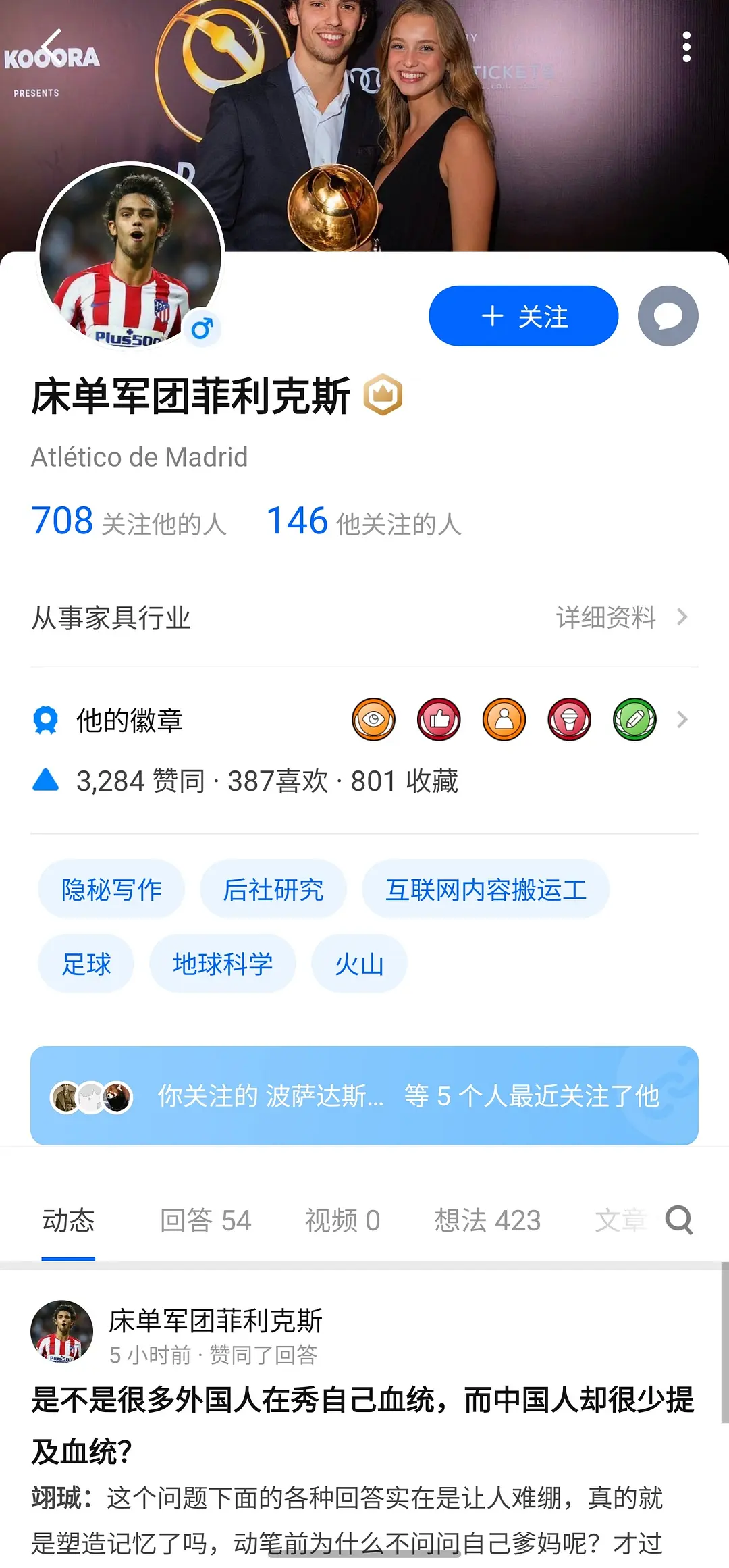729x1568 pixels.
Task: Open the 足球 topic chip
Action: click(x=86, y=964)
